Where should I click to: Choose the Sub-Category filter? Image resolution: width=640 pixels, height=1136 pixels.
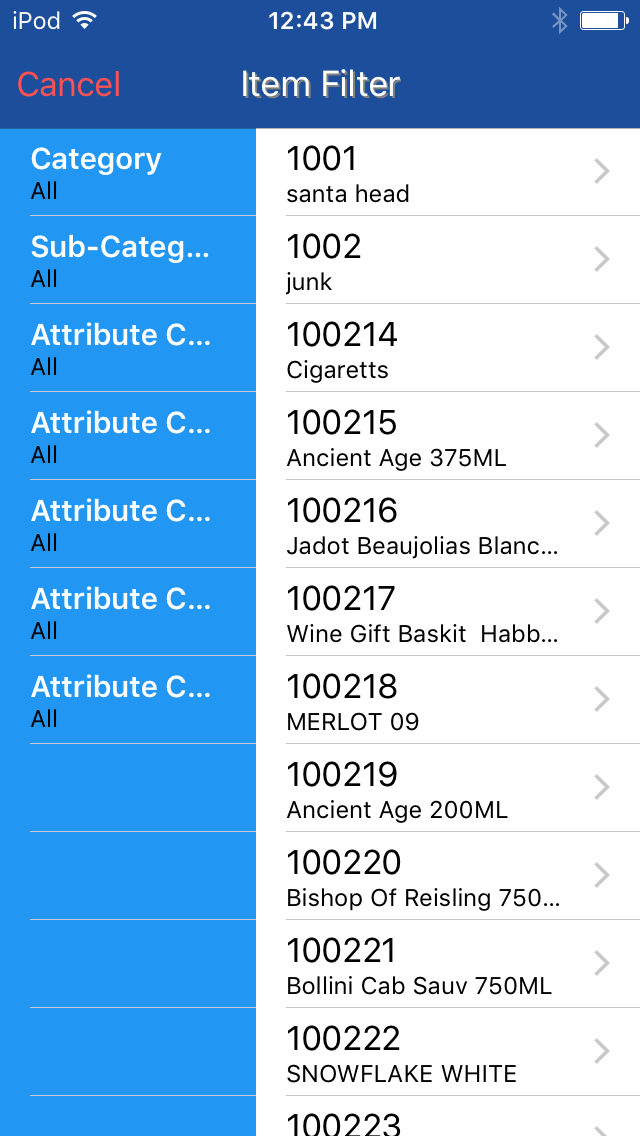[x=128, y=261]
